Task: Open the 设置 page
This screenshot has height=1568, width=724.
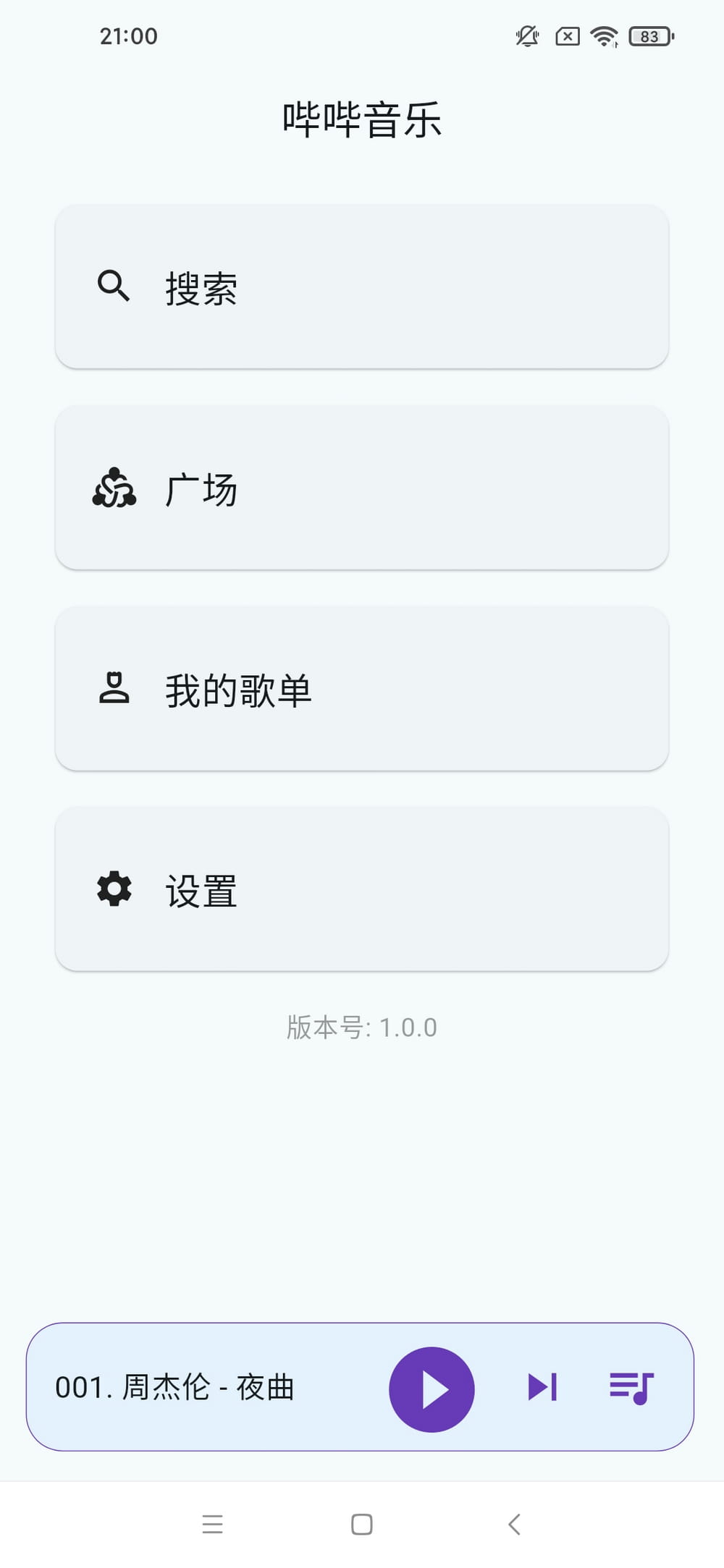Action: 362,889
